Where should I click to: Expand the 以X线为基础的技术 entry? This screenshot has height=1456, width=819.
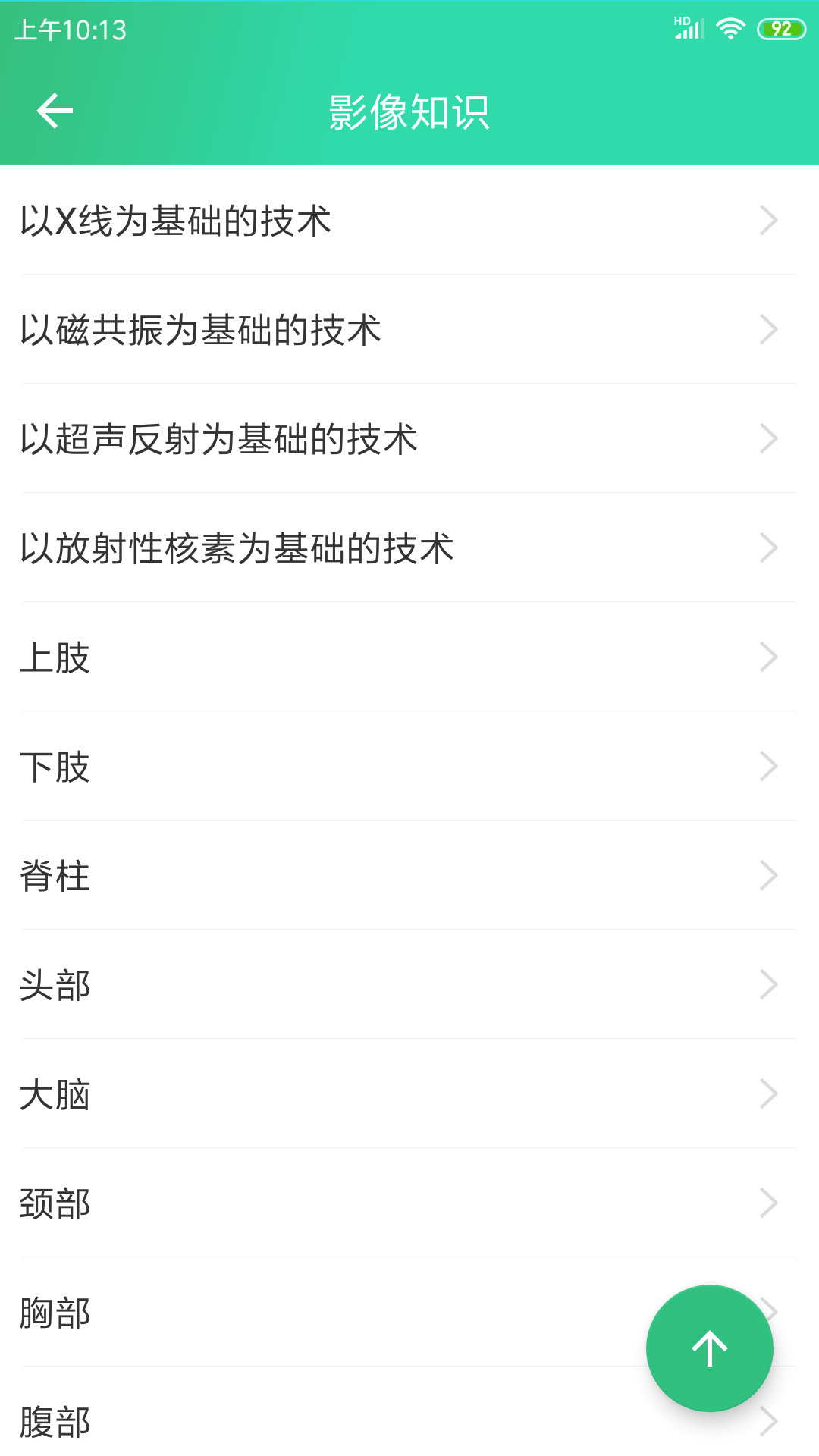tap(409, 220)
